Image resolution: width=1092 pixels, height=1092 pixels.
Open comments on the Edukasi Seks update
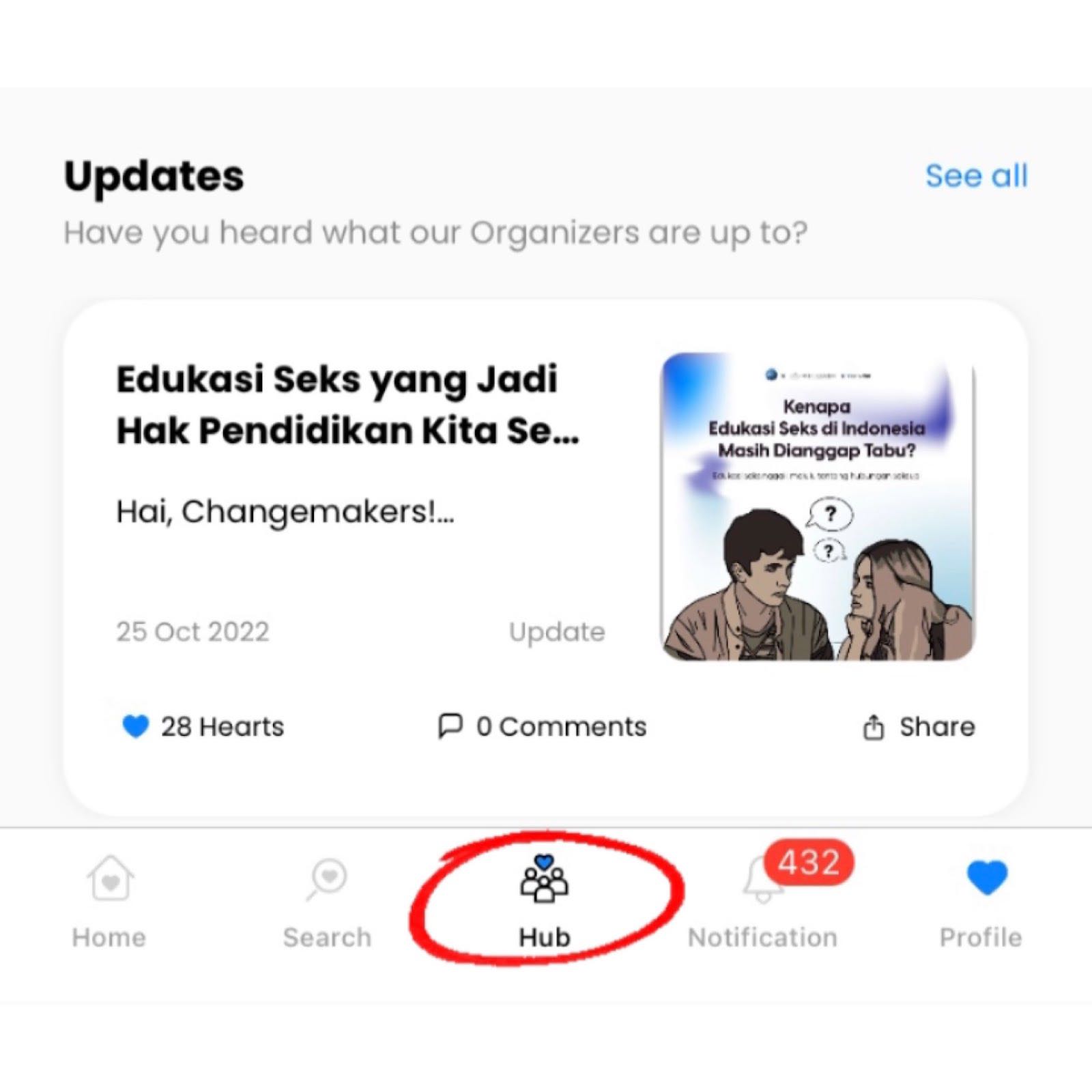tap(542, 726)
